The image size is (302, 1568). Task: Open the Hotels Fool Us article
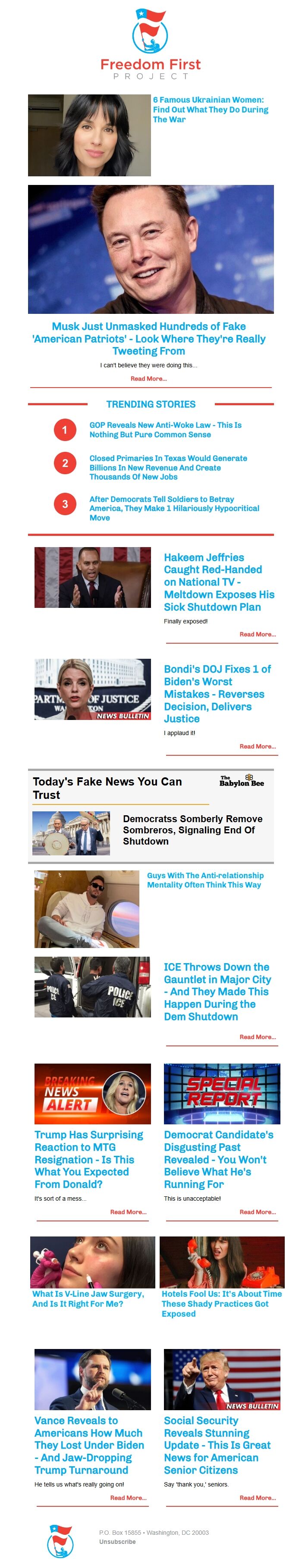pos(221,1303)
